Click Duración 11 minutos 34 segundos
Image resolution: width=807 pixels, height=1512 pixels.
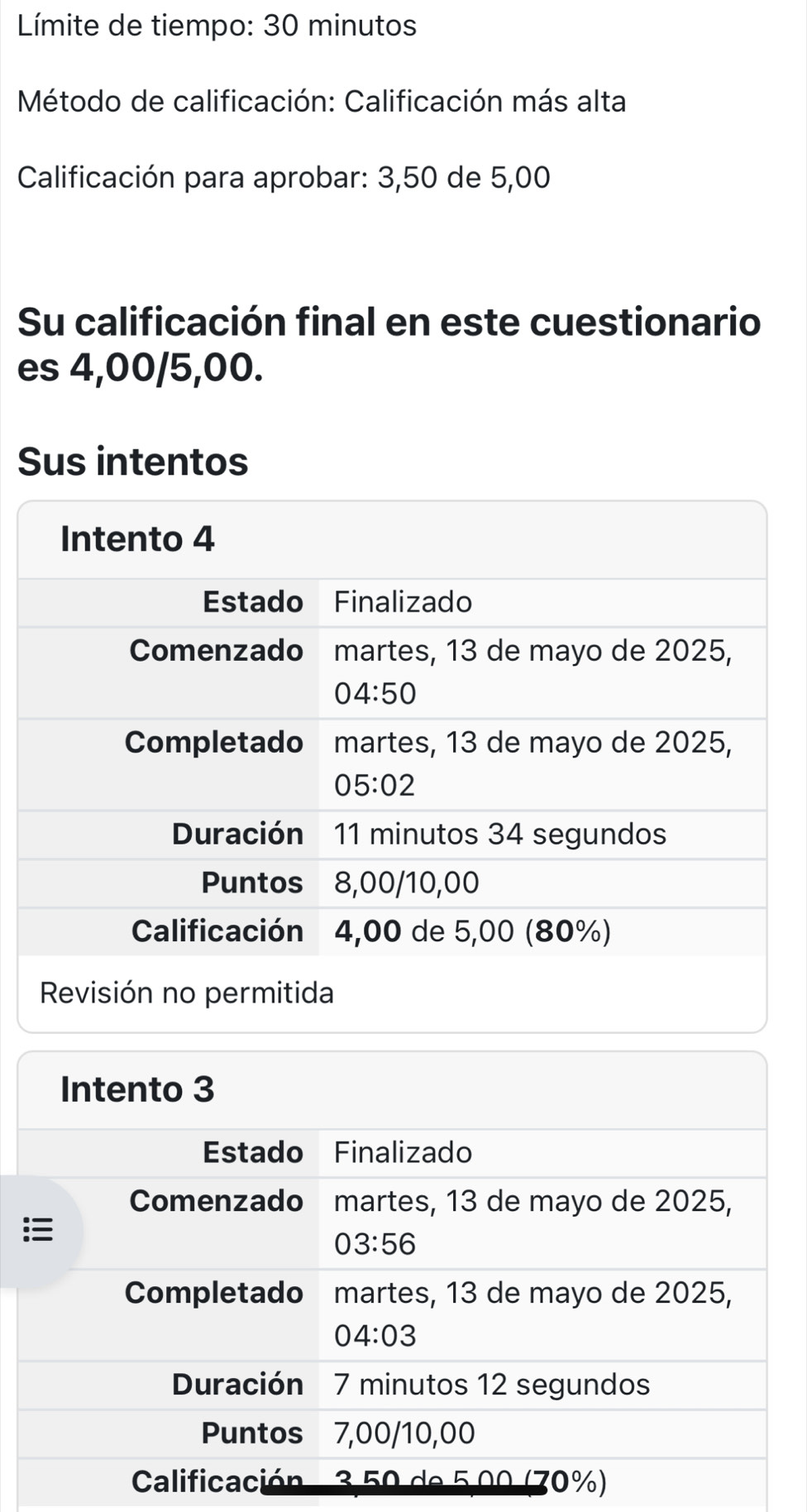[x=499, y=834]
